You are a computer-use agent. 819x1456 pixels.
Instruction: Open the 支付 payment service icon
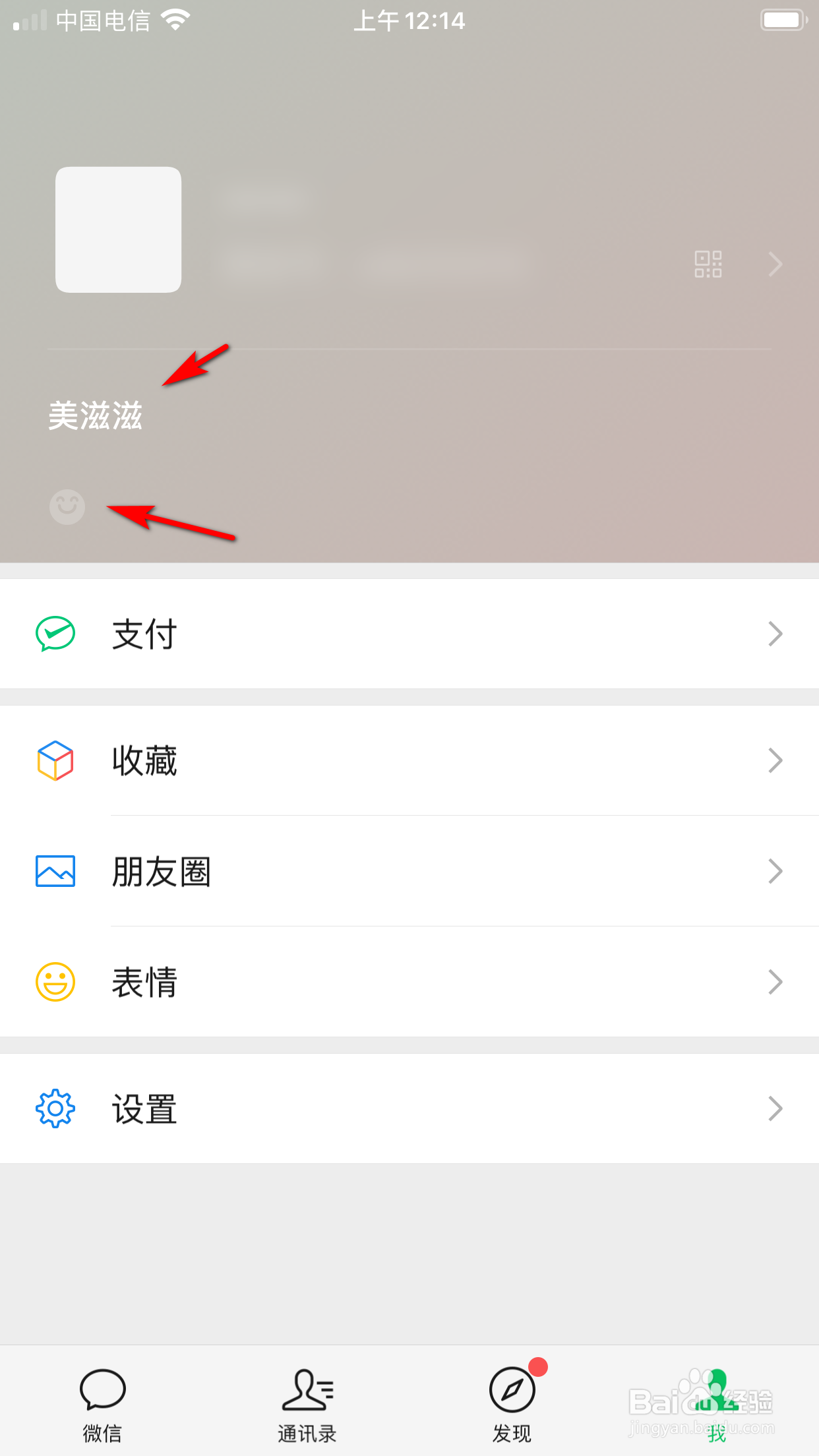coord(55,634)
